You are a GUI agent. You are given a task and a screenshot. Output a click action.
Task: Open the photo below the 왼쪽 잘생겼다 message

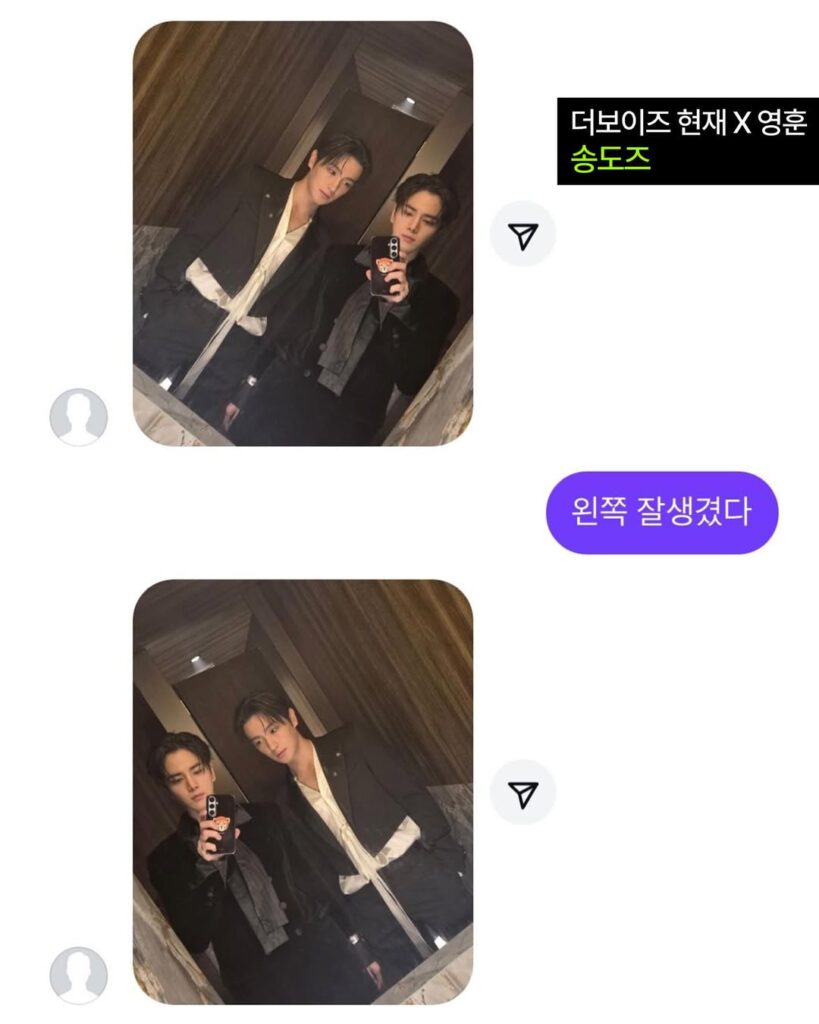[x=302, y=790]
